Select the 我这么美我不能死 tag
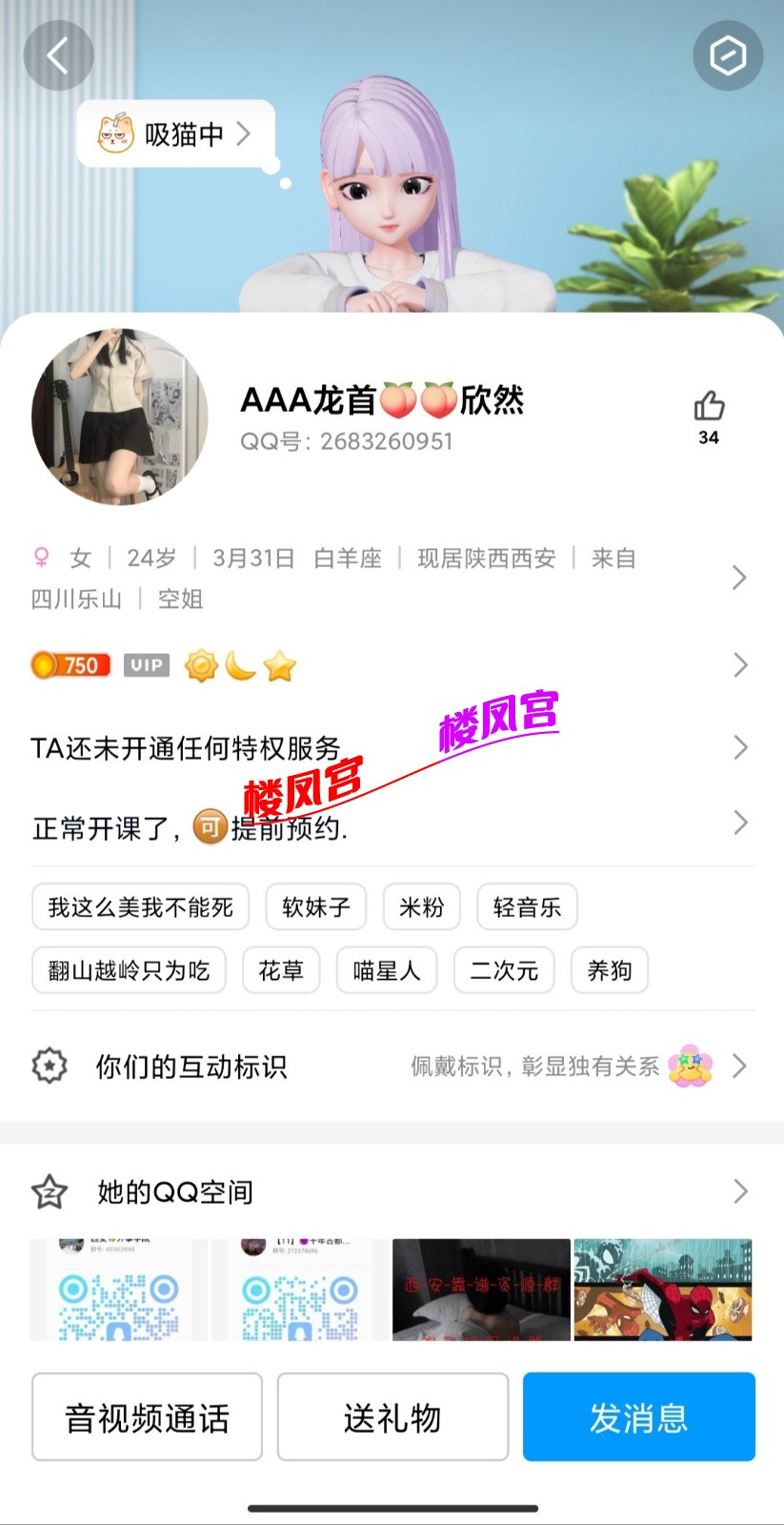784x1525 pixels. click(140, 906)
